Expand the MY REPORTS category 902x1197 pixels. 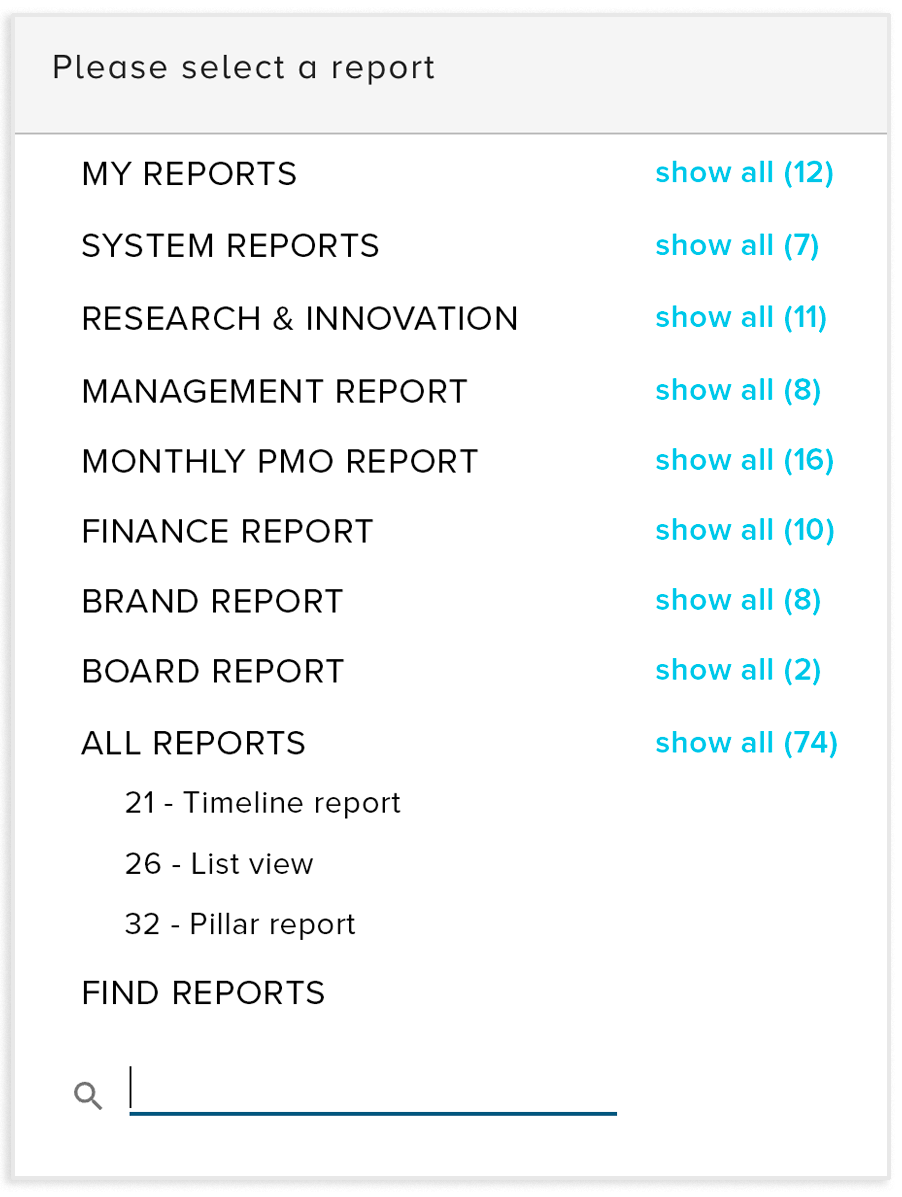[x=189, y=173]
